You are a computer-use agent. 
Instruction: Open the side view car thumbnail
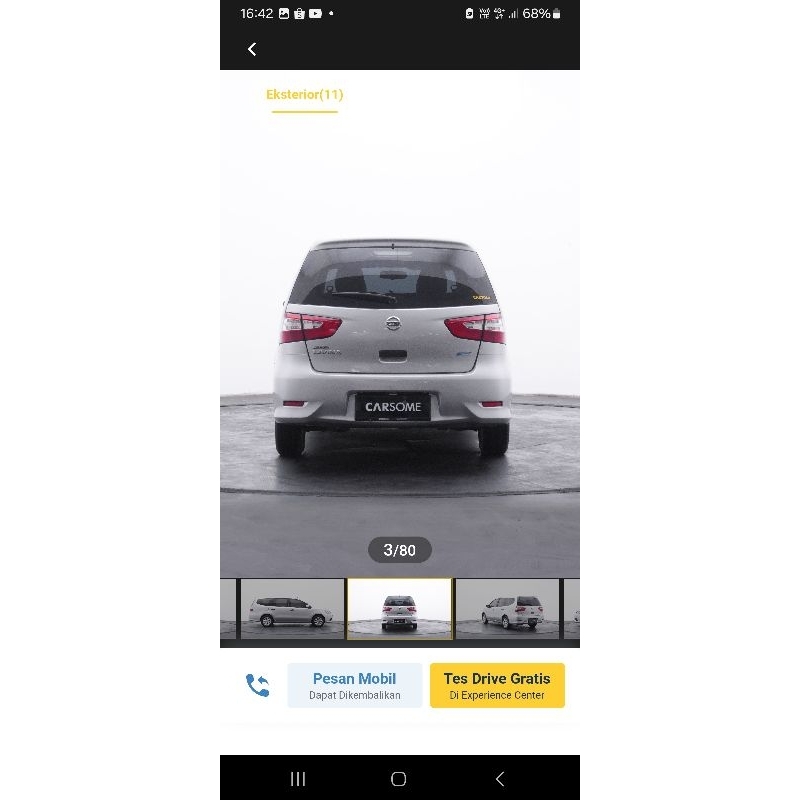[x=292, y=608]
